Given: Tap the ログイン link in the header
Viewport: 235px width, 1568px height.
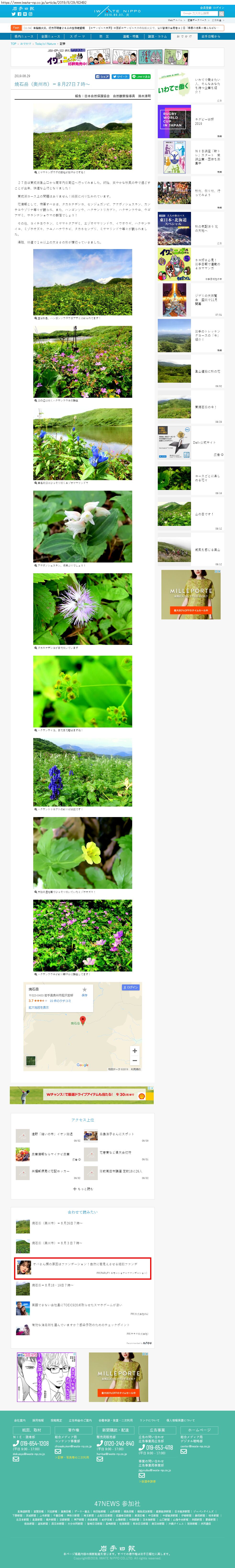Looking at the screenshot, I should [219, 8].
